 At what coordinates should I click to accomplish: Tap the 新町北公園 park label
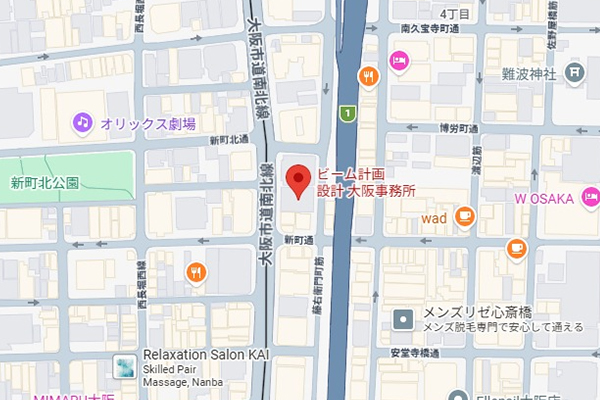pyautogui.click(x=45, y=183)
